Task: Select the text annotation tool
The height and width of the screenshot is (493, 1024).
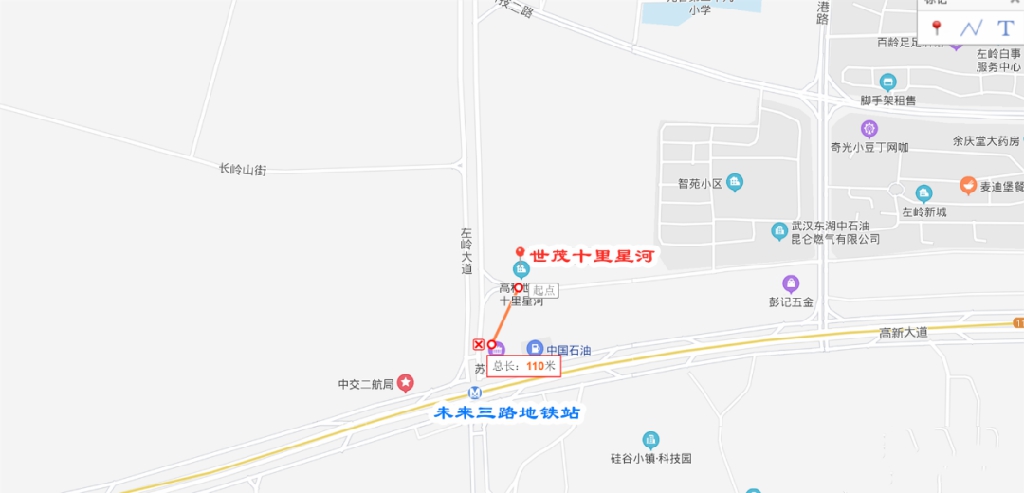Action: [1004, 28]
